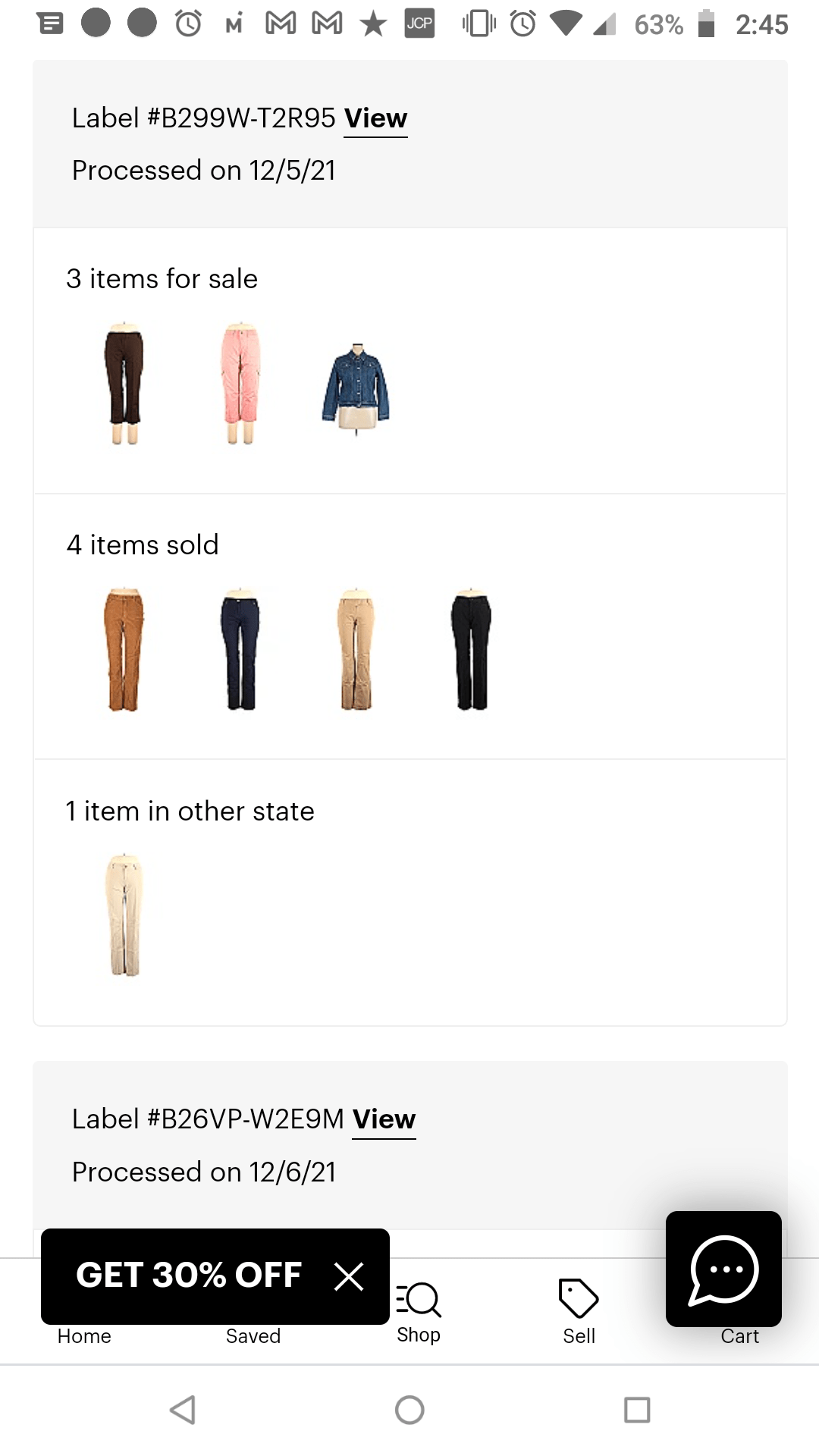Open the sold navy pants
This screenshot has width=819, height=1456.
pyautogui.click(x=240, y=651)
